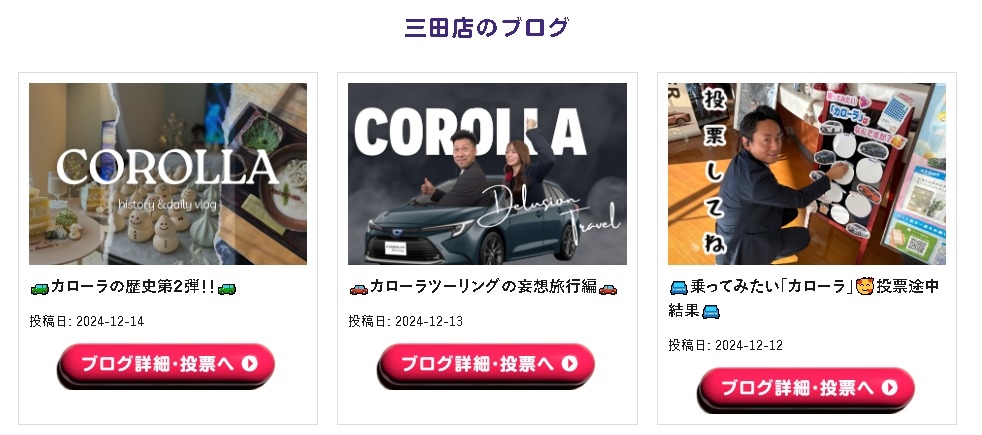Open blog details for 乗ってみたい「カローラ」投票途中結果

pyautogui.click(x=806, y=388)
